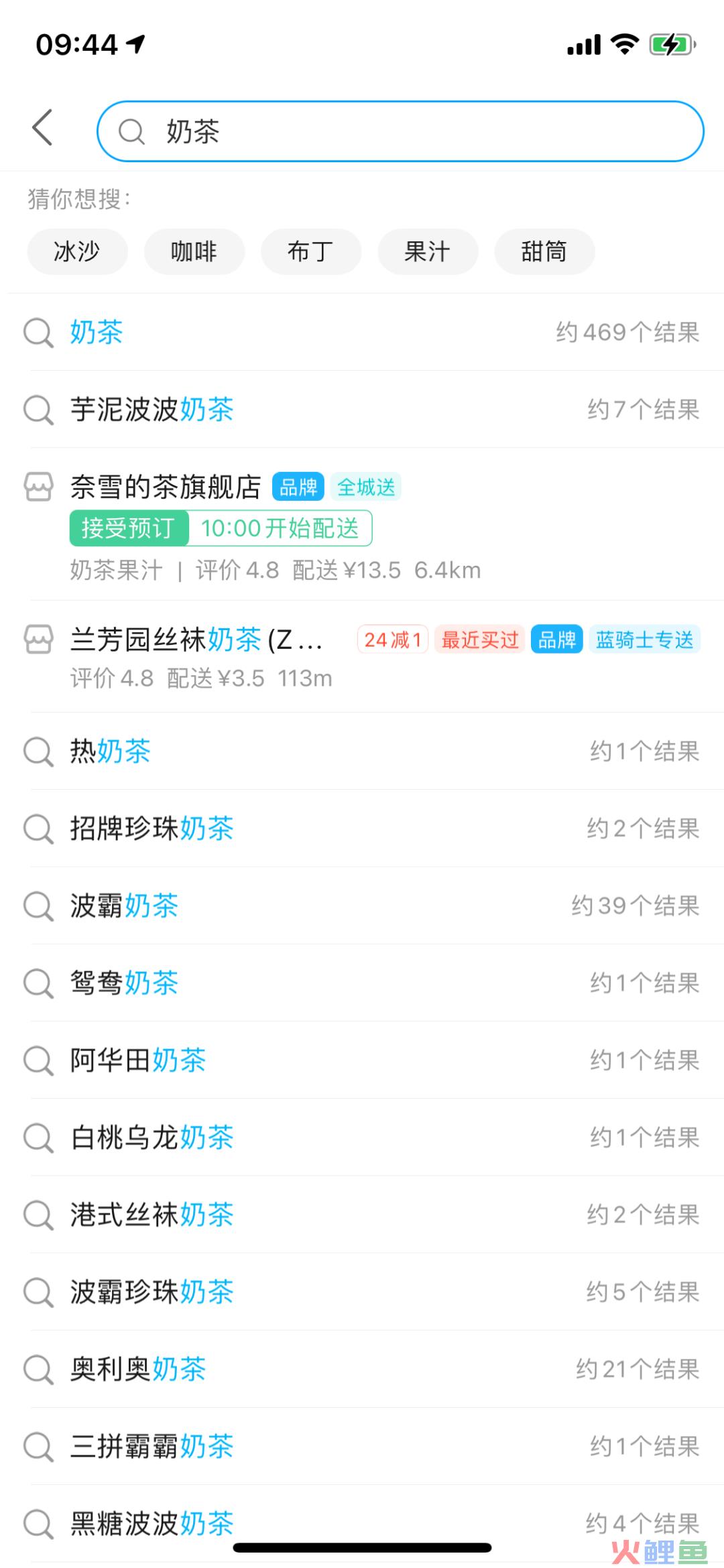Screen dimensions: 724x1568
Task: Select the 冰沙 suggestion chip
Action: [77, 252]
